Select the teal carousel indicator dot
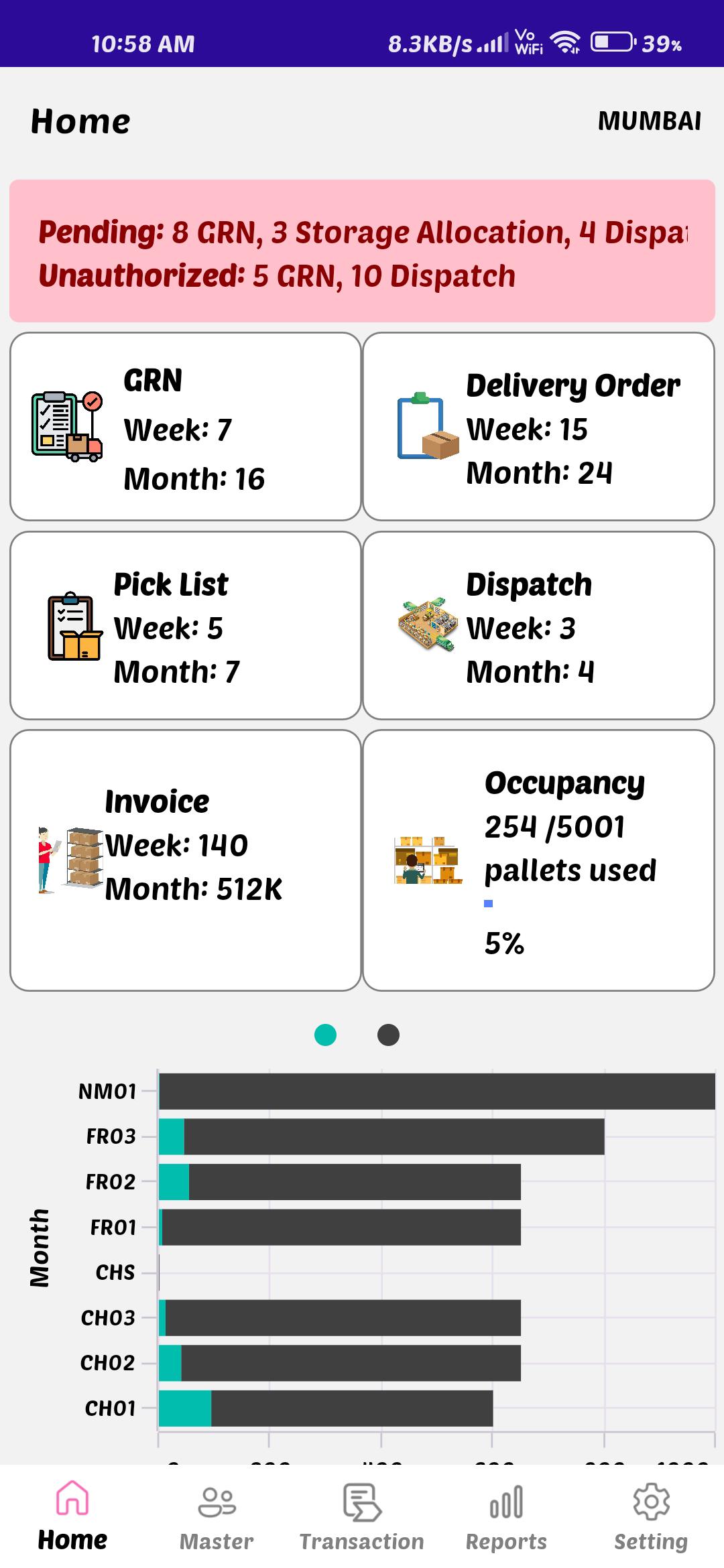Screen dimensions: 724x1568 point(324,1035)
